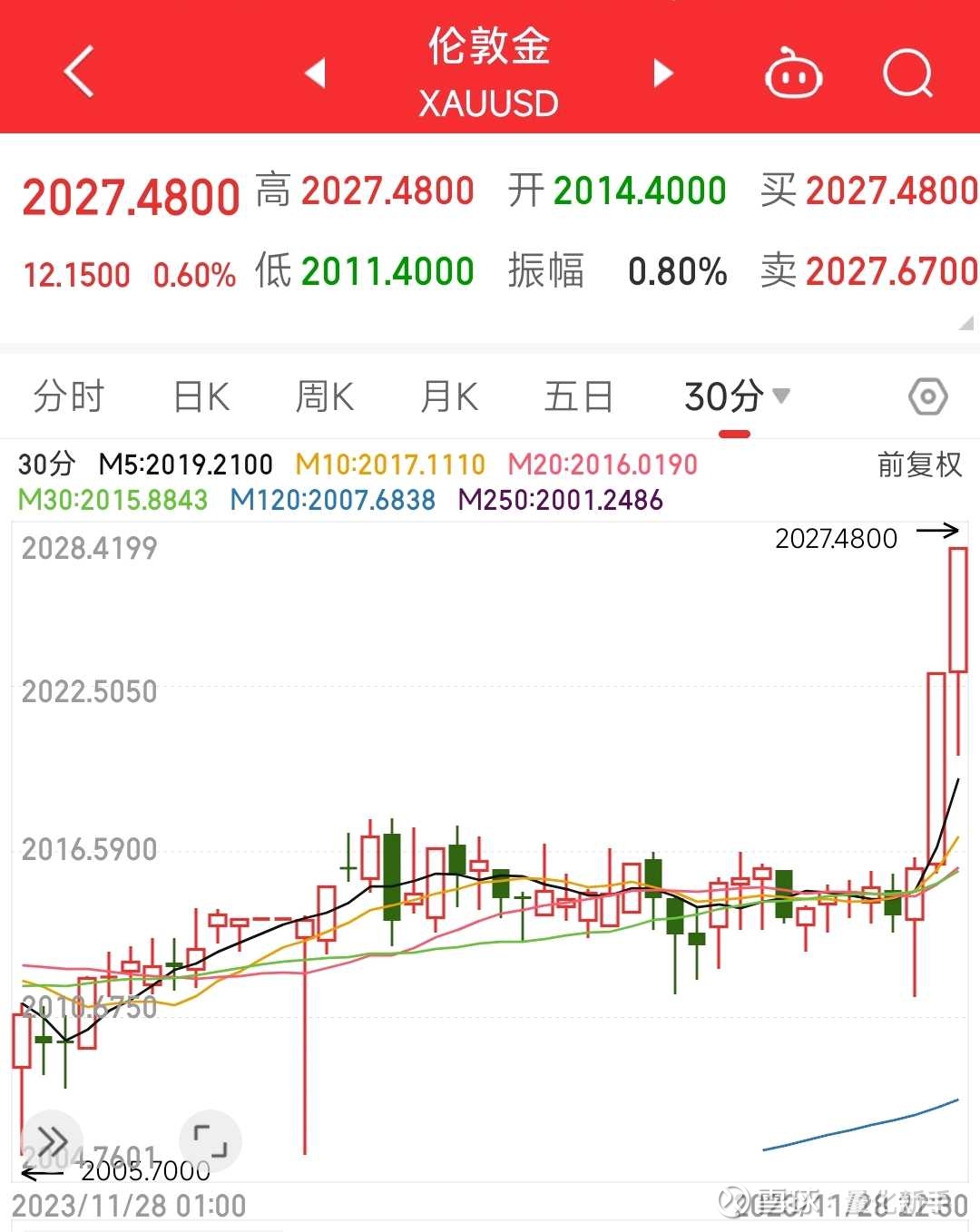Open the indicator settings gear icon

pyautogui.click(x=927, y=396)
